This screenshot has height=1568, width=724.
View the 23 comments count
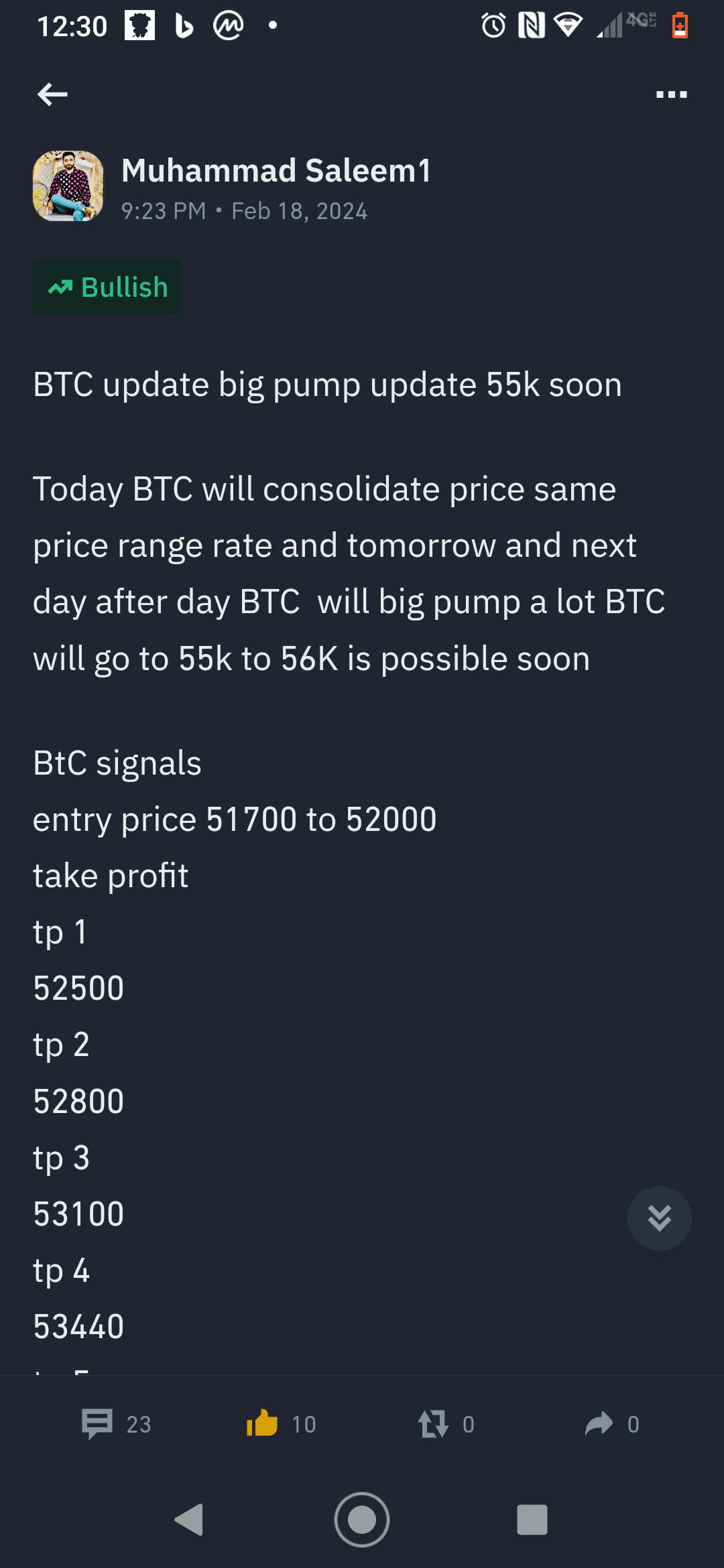click(x=137, y=1424)
